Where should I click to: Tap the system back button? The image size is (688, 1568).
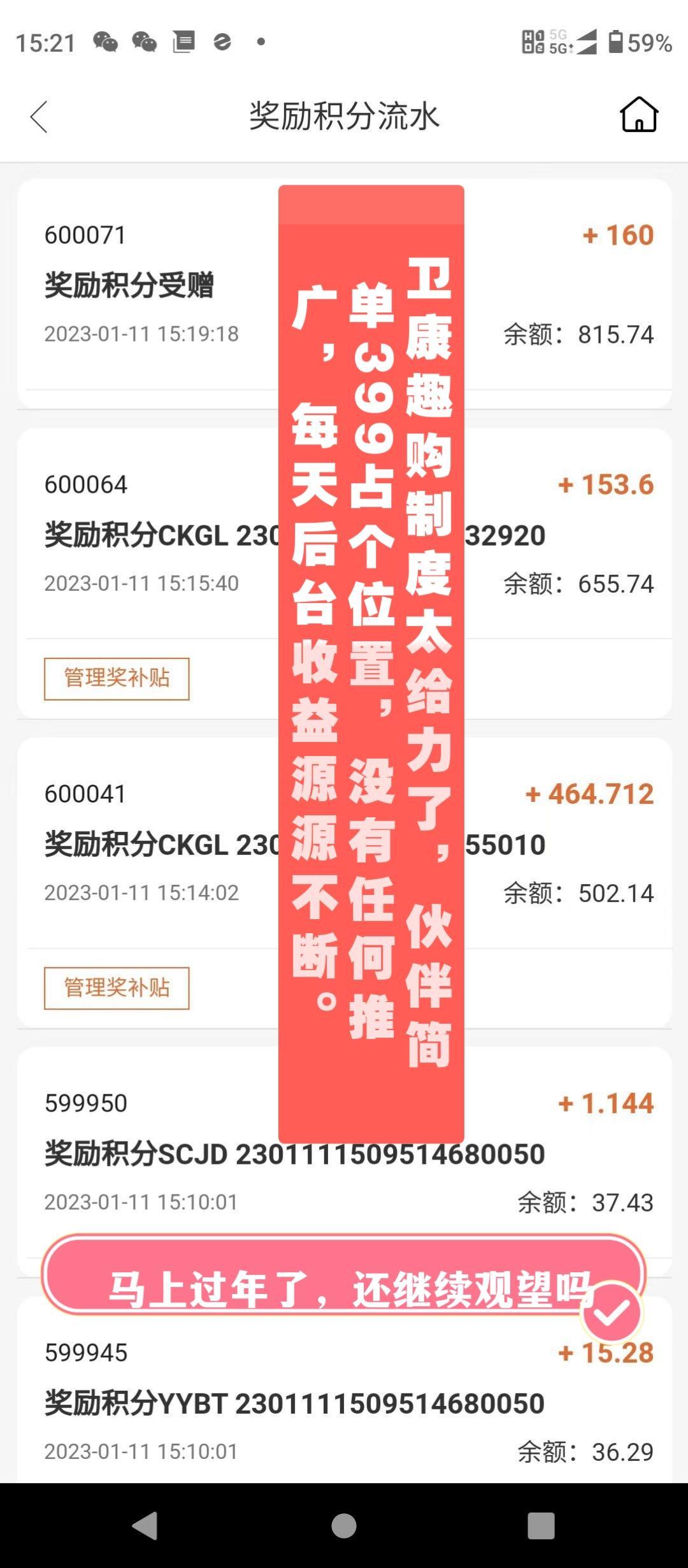[x=145, y=1526]
